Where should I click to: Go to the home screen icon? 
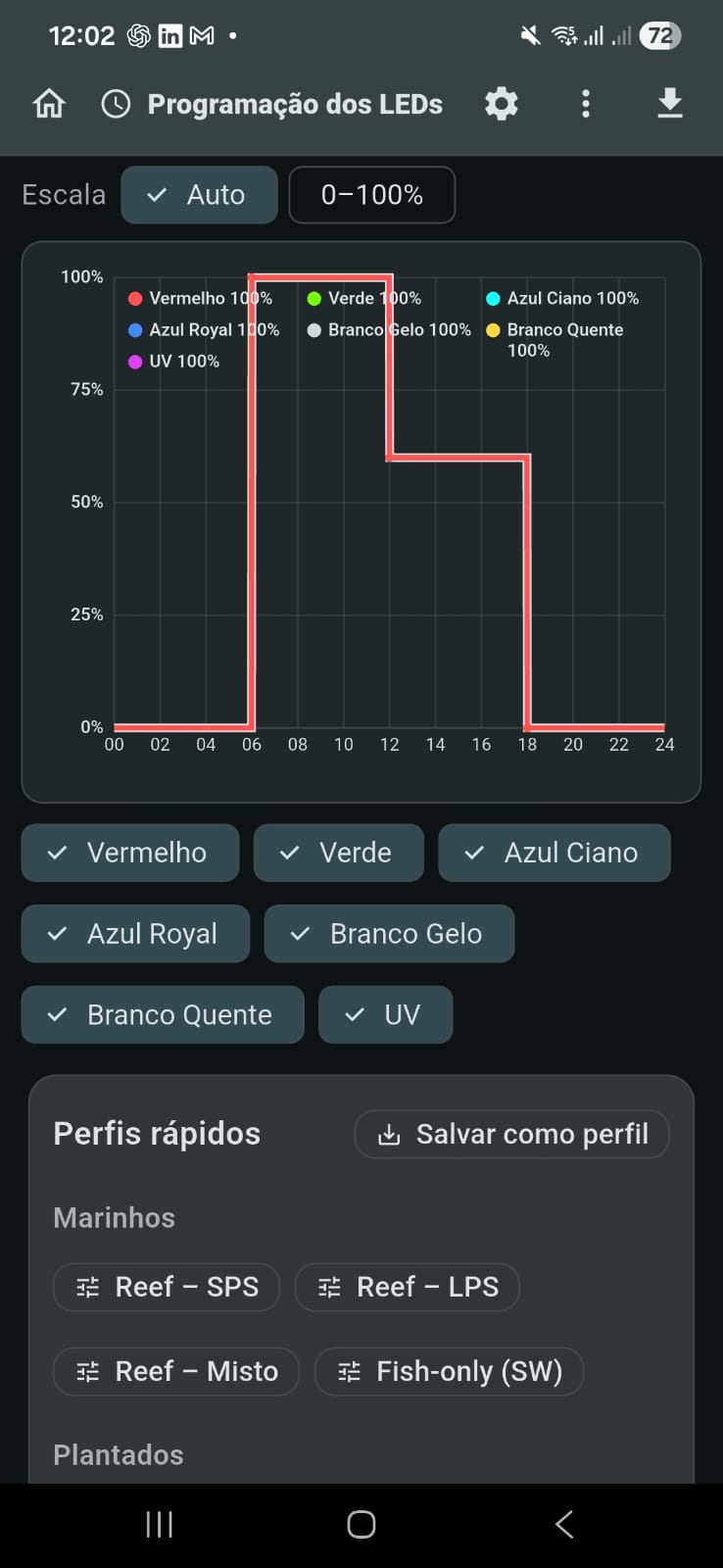point(49,104)
